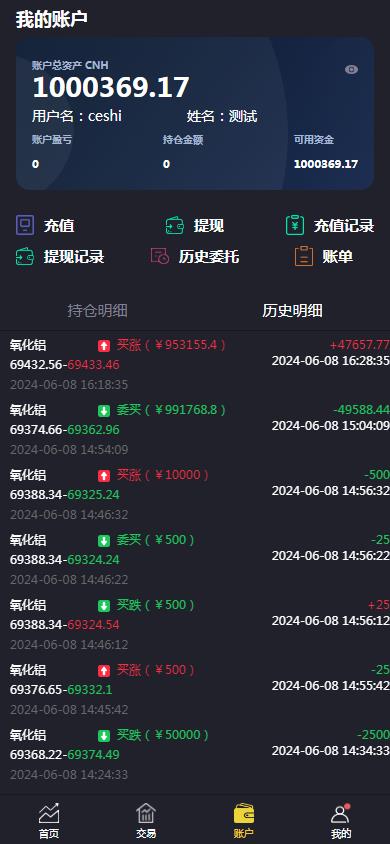The width and height of the screenshot is (390, 844).
Task: Open 历史委托 order history
Action: tap(195, 257)
